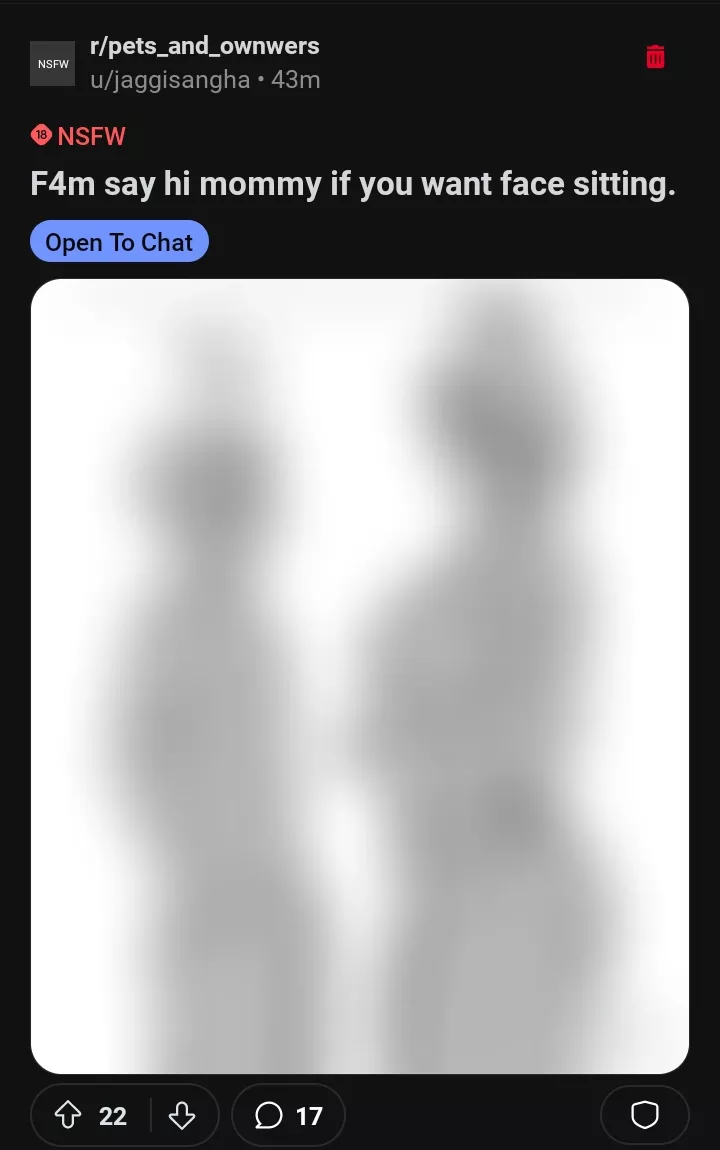
Task: Tap the Open To Chat flair
Action: coord(119,242)
